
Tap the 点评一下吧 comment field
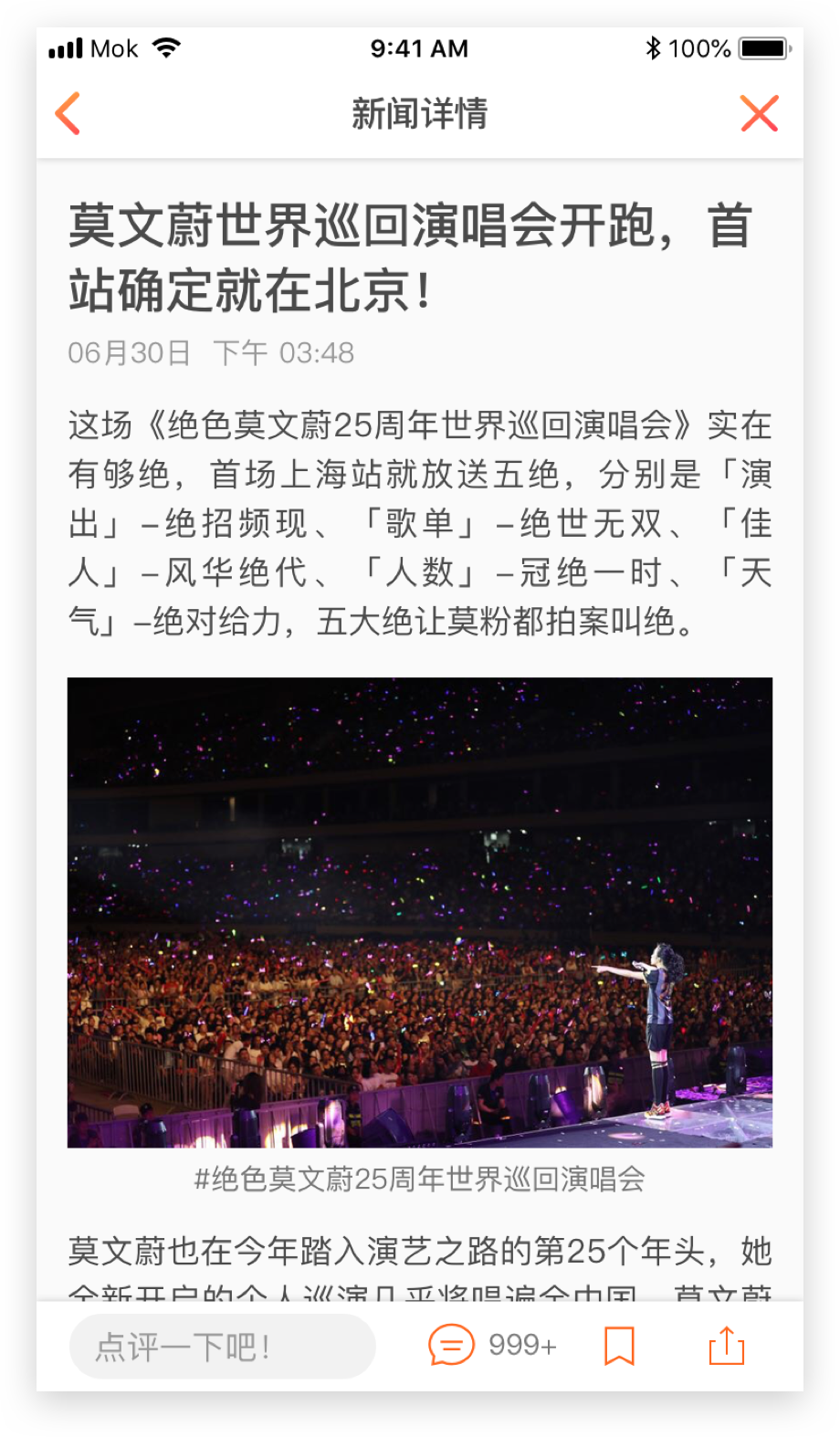pyautogui.click(x=222, y=1346)
